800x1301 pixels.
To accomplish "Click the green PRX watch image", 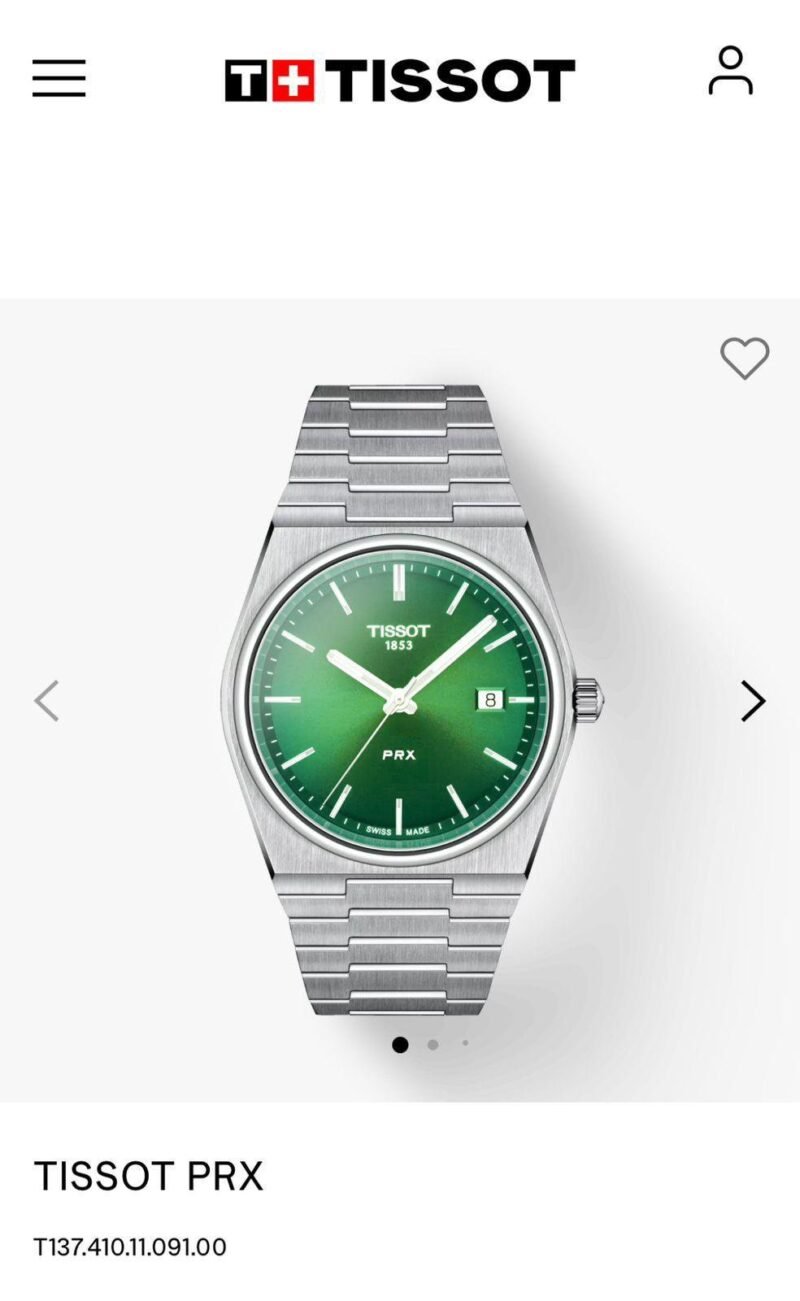I will coord(400,700).
